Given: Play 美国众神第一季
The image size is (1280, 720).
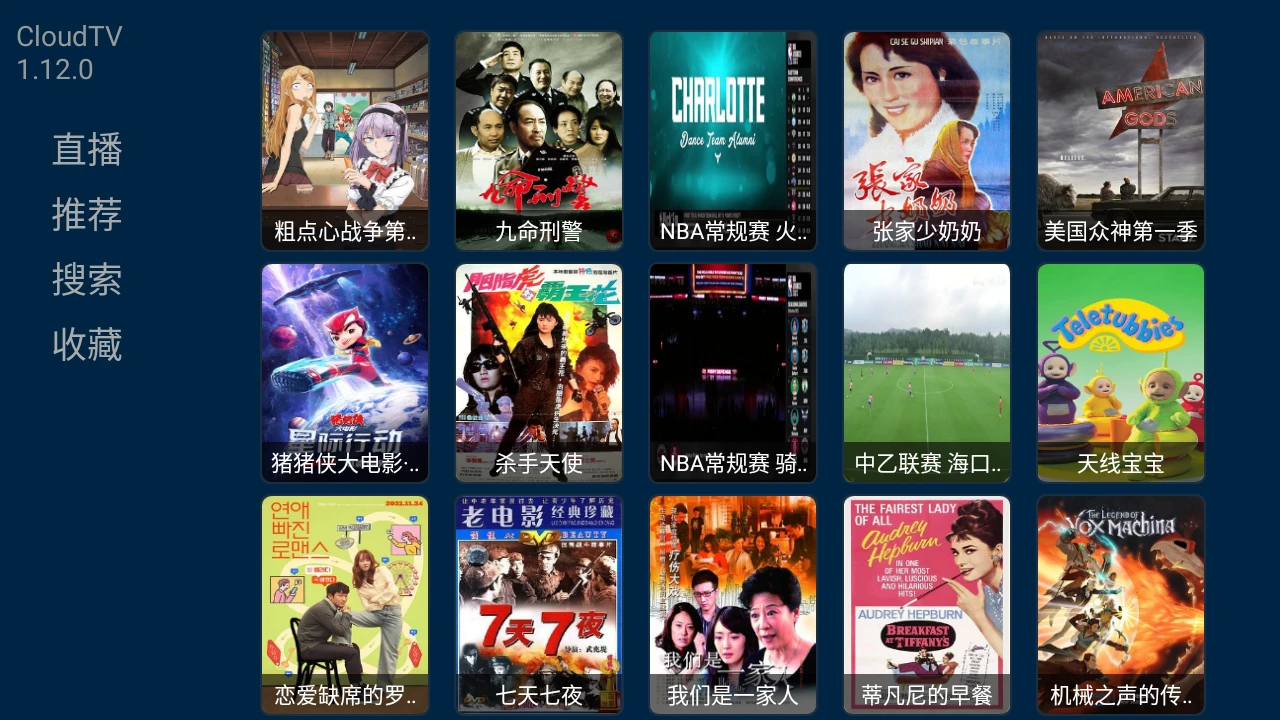Looking at the screenshot, I should [1121, 140].
